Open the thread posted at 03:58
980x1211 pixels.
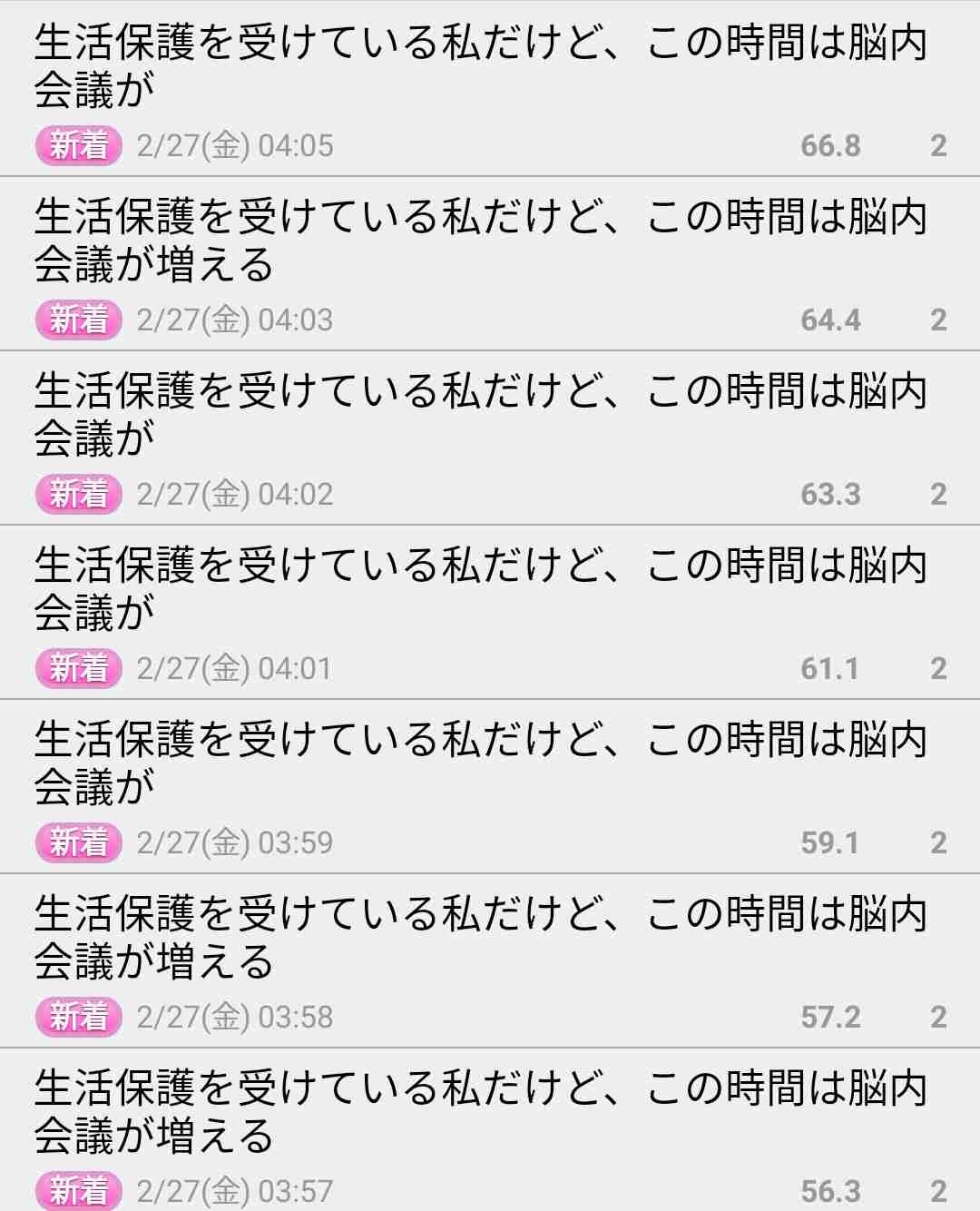click(481, 939)
